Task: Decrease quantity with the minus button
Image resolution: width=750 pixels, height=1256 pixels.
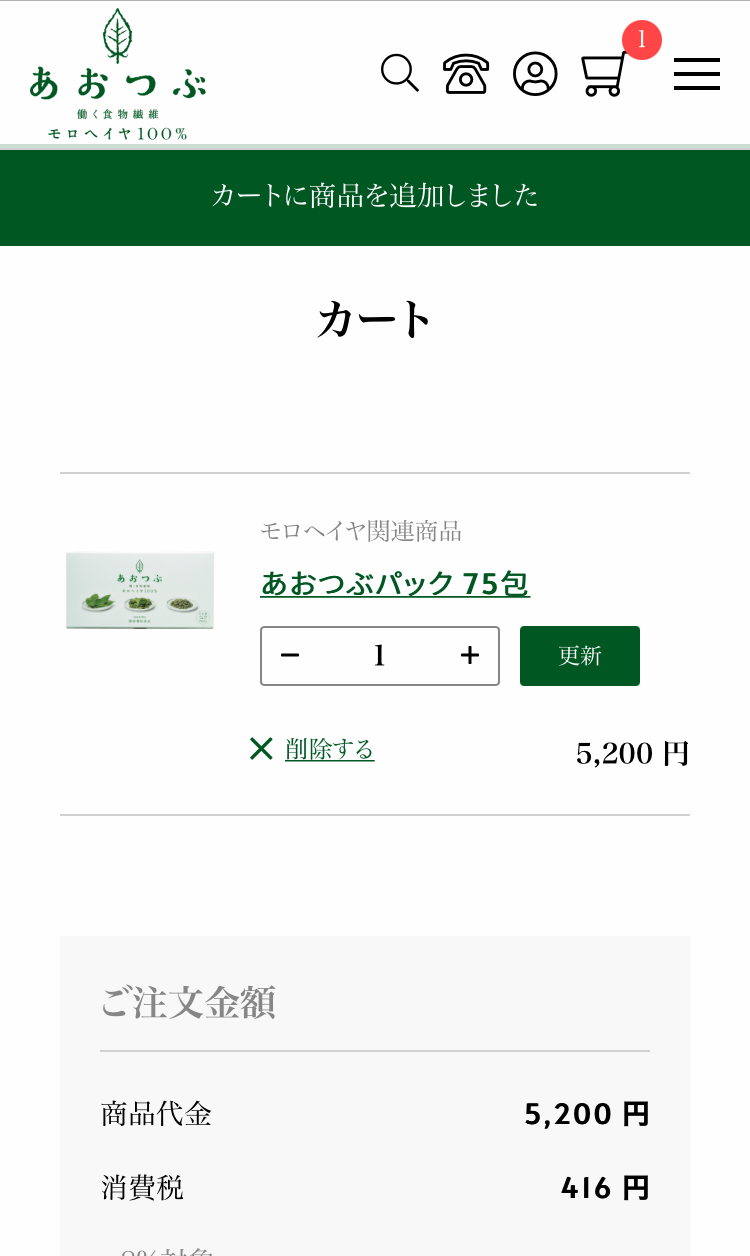Action: pos(290,656)
